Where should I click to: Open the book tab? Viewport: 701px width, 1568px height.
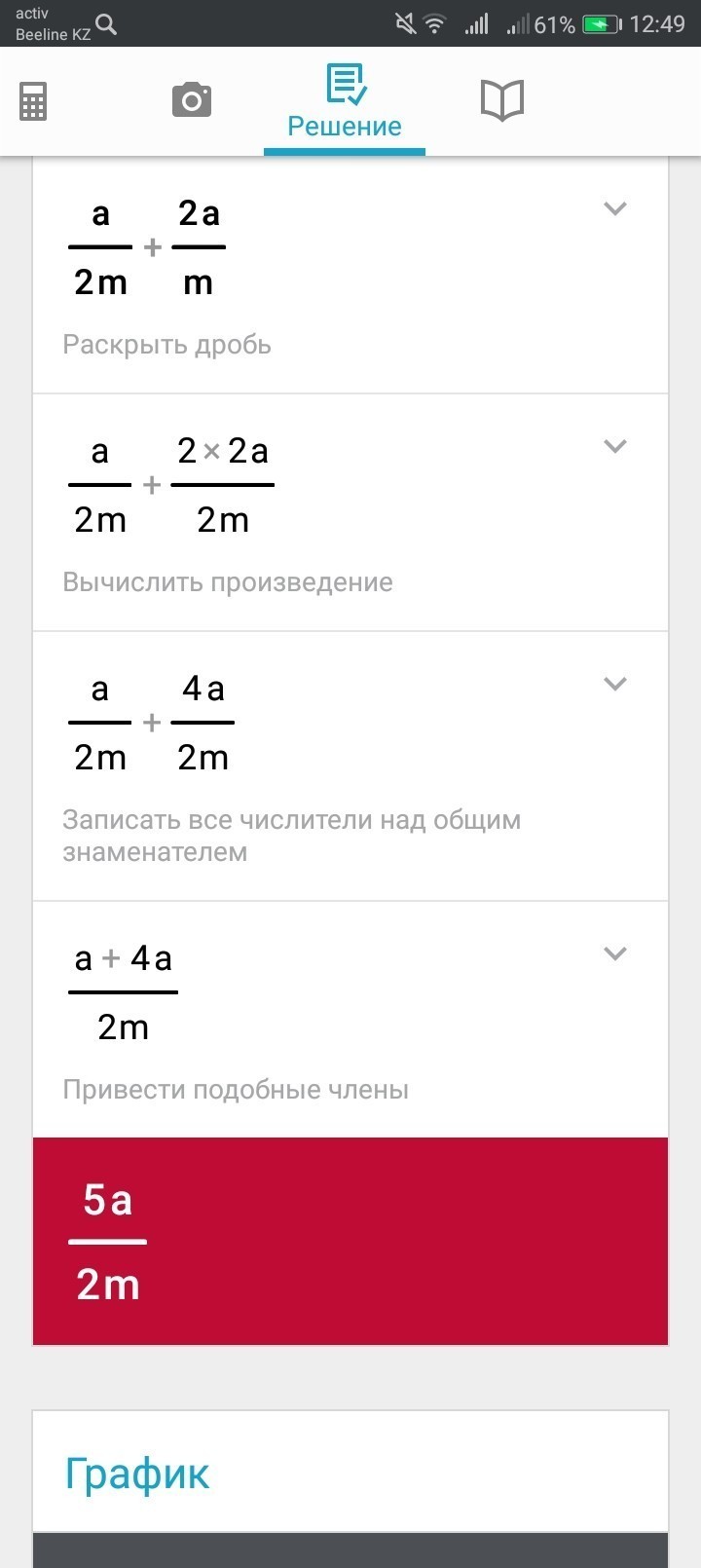pyautogui.click(x=502, y=100)
